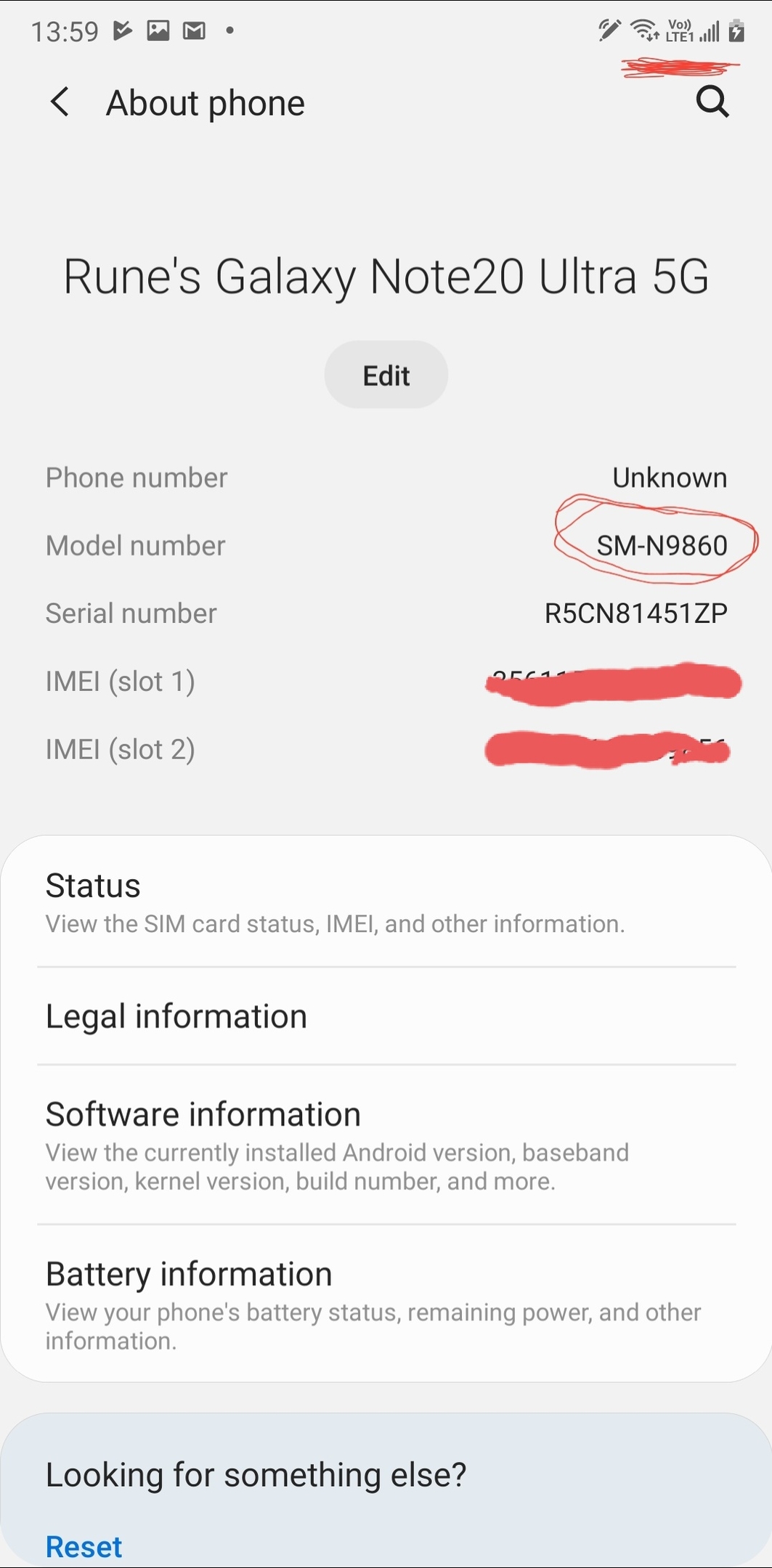The image size is (772, 1568).
Task: Open Legal information
Action: (386, 1016)
